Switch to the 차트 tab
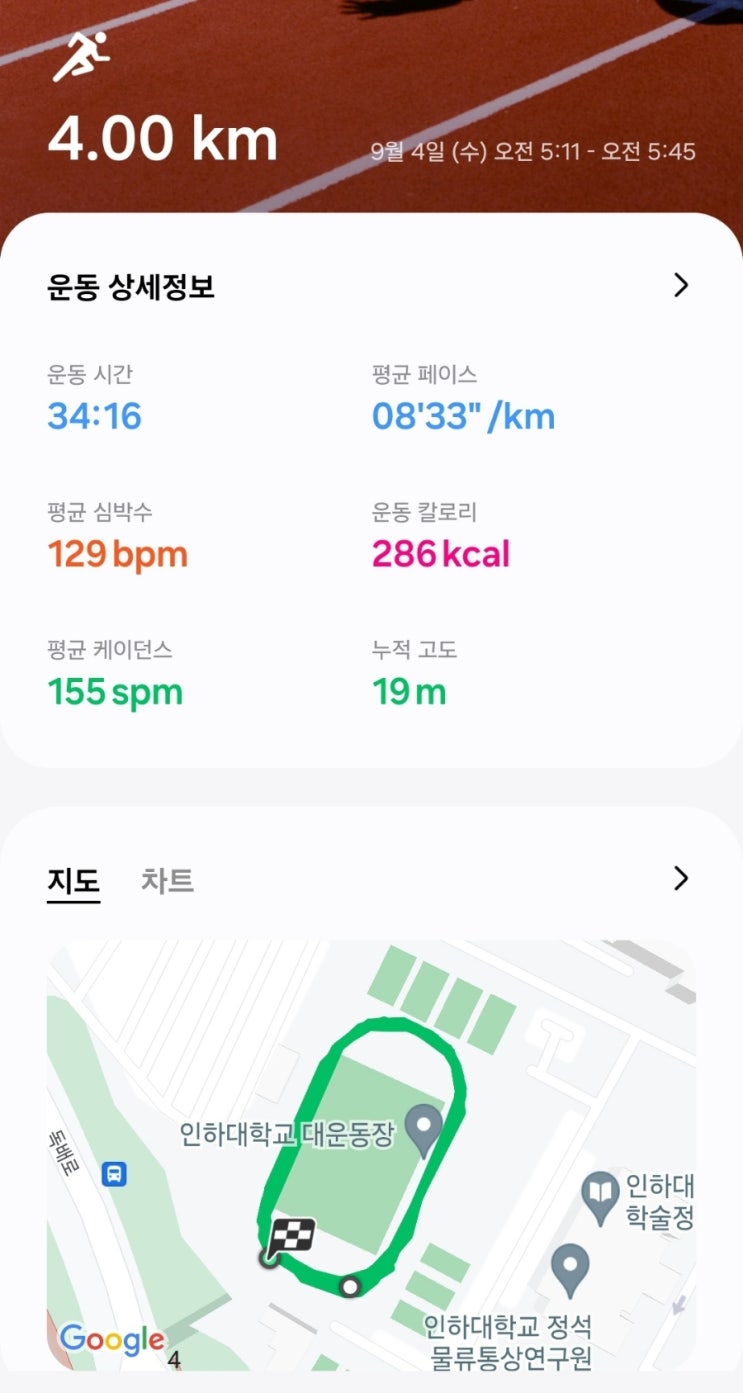Screen dimensions: 743x1393 [x=167, y=881]
